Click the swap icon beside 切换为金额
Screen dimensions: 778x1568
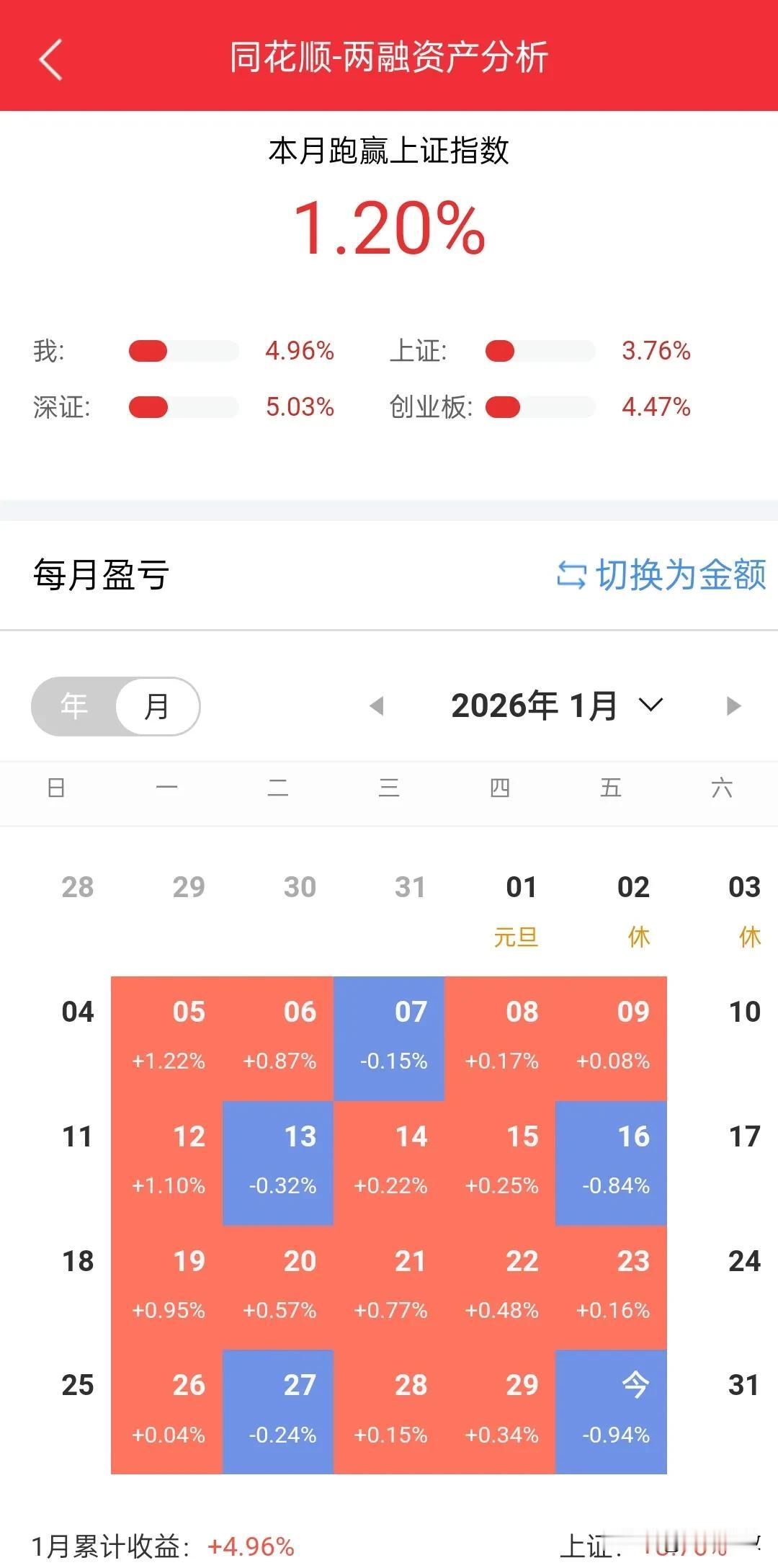point(573,574)
